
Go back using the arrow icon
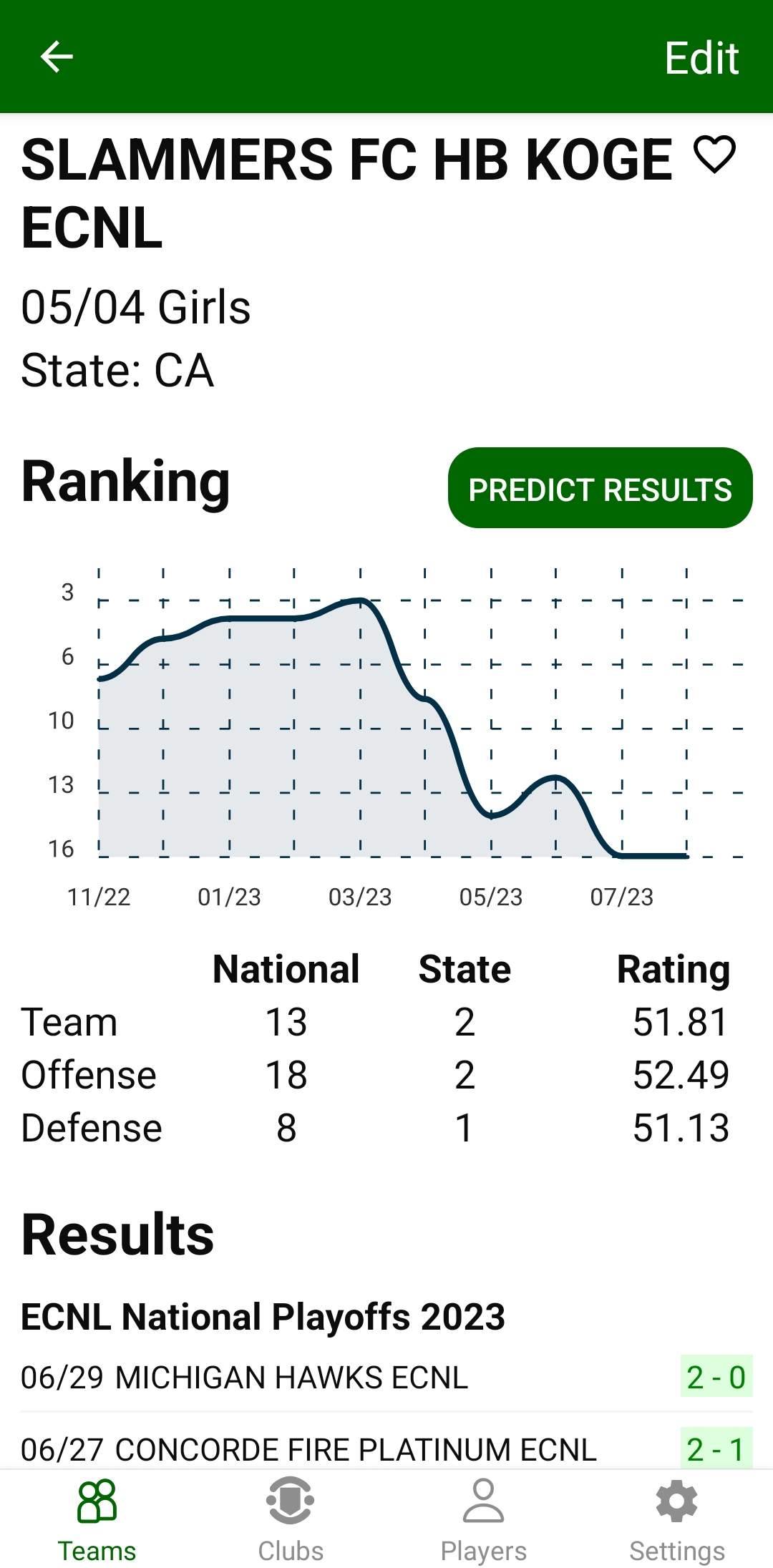click(57, 57)
